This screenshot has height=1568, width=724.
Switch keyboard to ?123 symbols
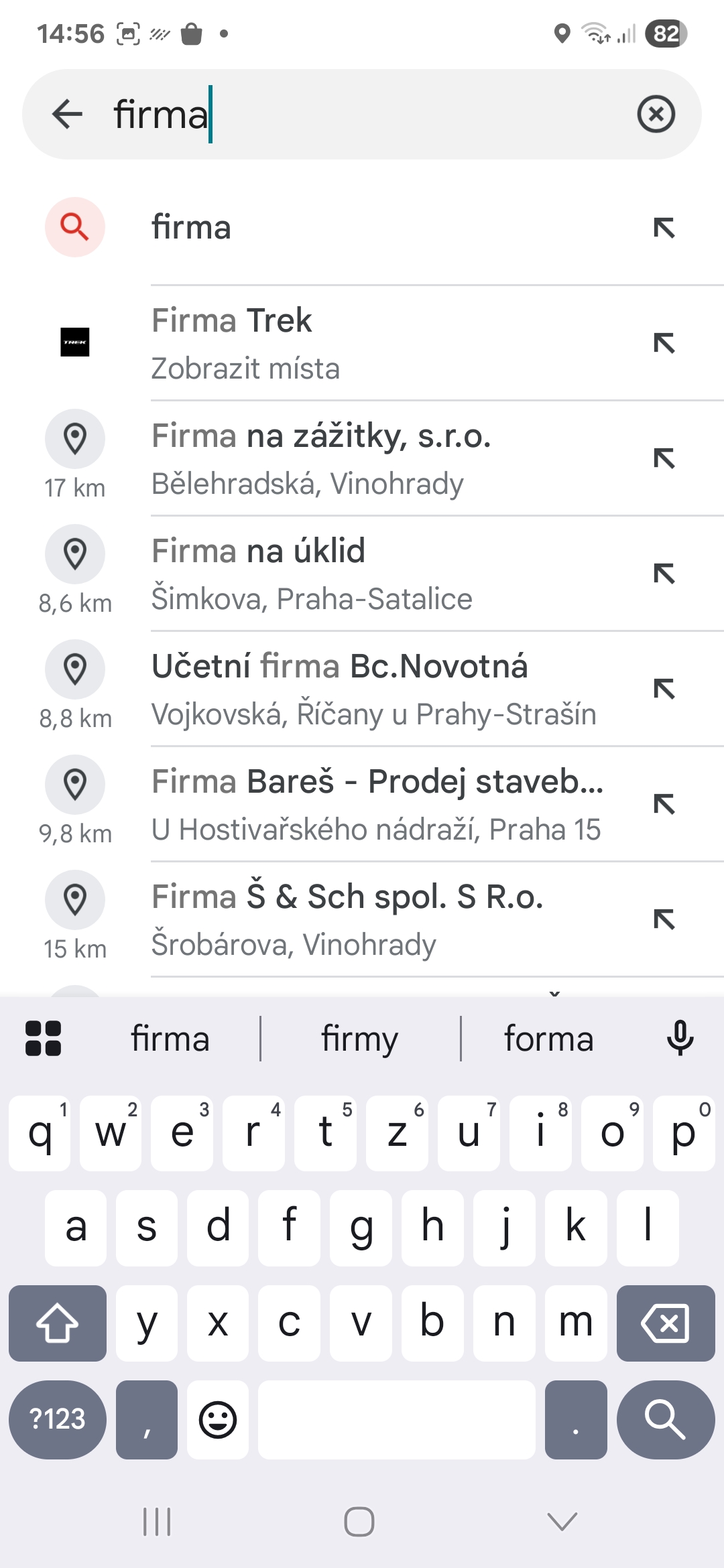point(58,1419)
